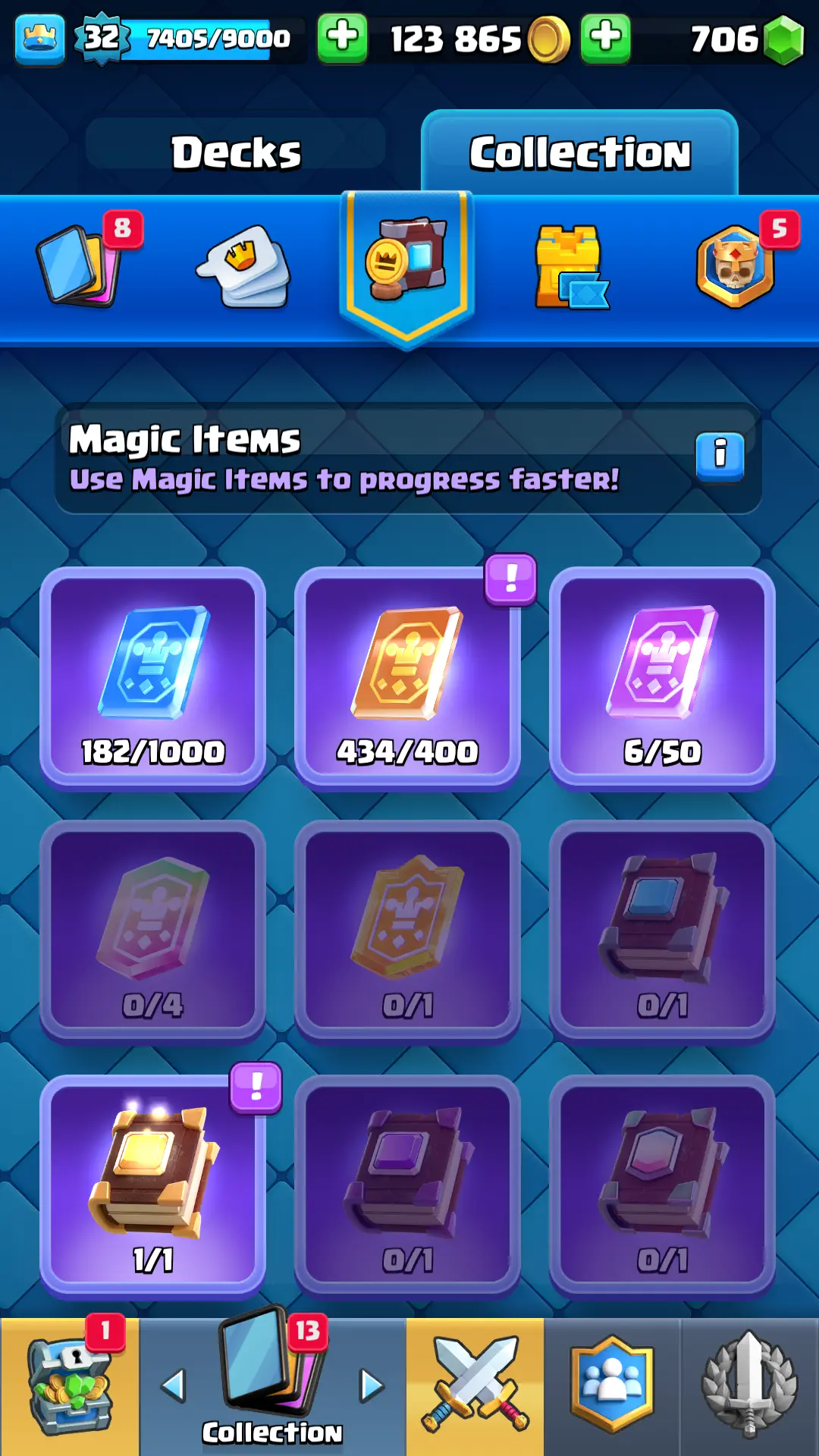Open the clan social tab
819x1456 pixels.
pyautogui.click(x=611, y=1386)
